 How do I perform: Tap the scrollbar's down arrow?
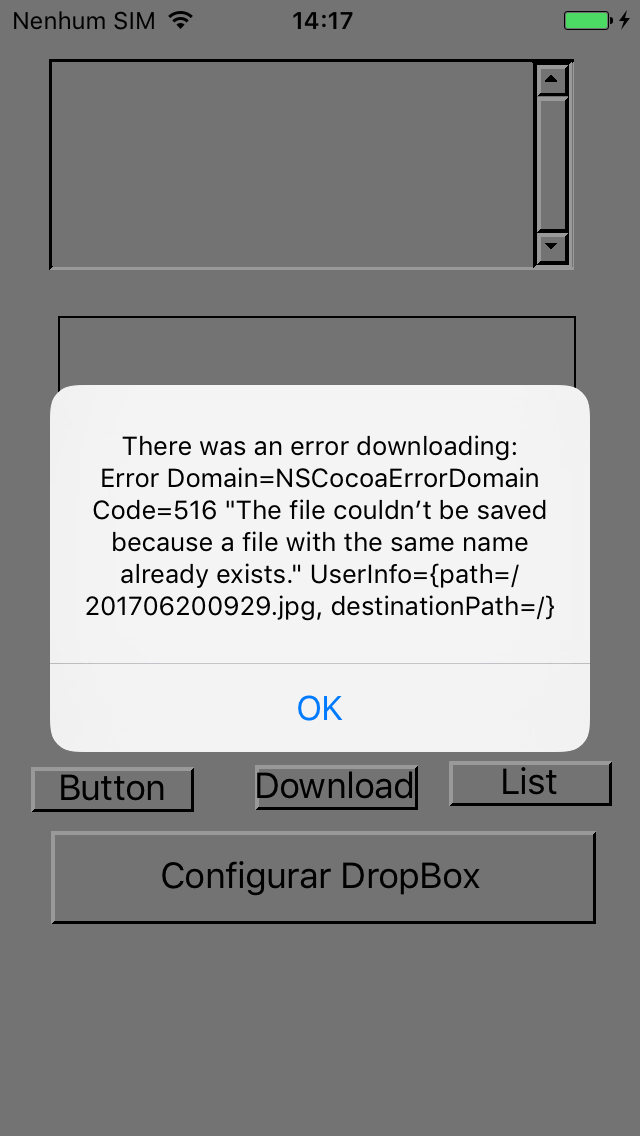click(552, 246)
